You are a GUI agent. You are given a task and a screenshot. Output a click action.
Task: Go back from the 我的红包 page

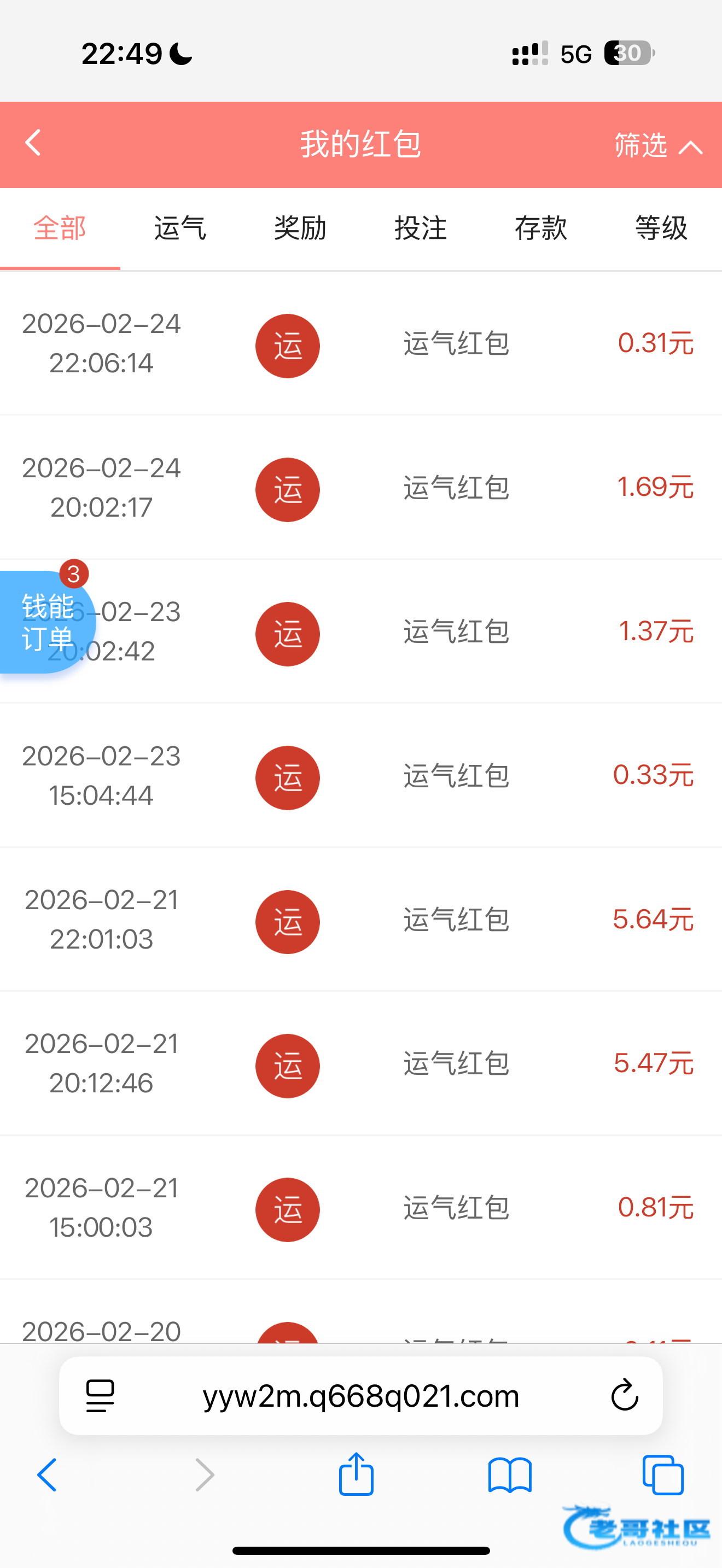(33, 144)
